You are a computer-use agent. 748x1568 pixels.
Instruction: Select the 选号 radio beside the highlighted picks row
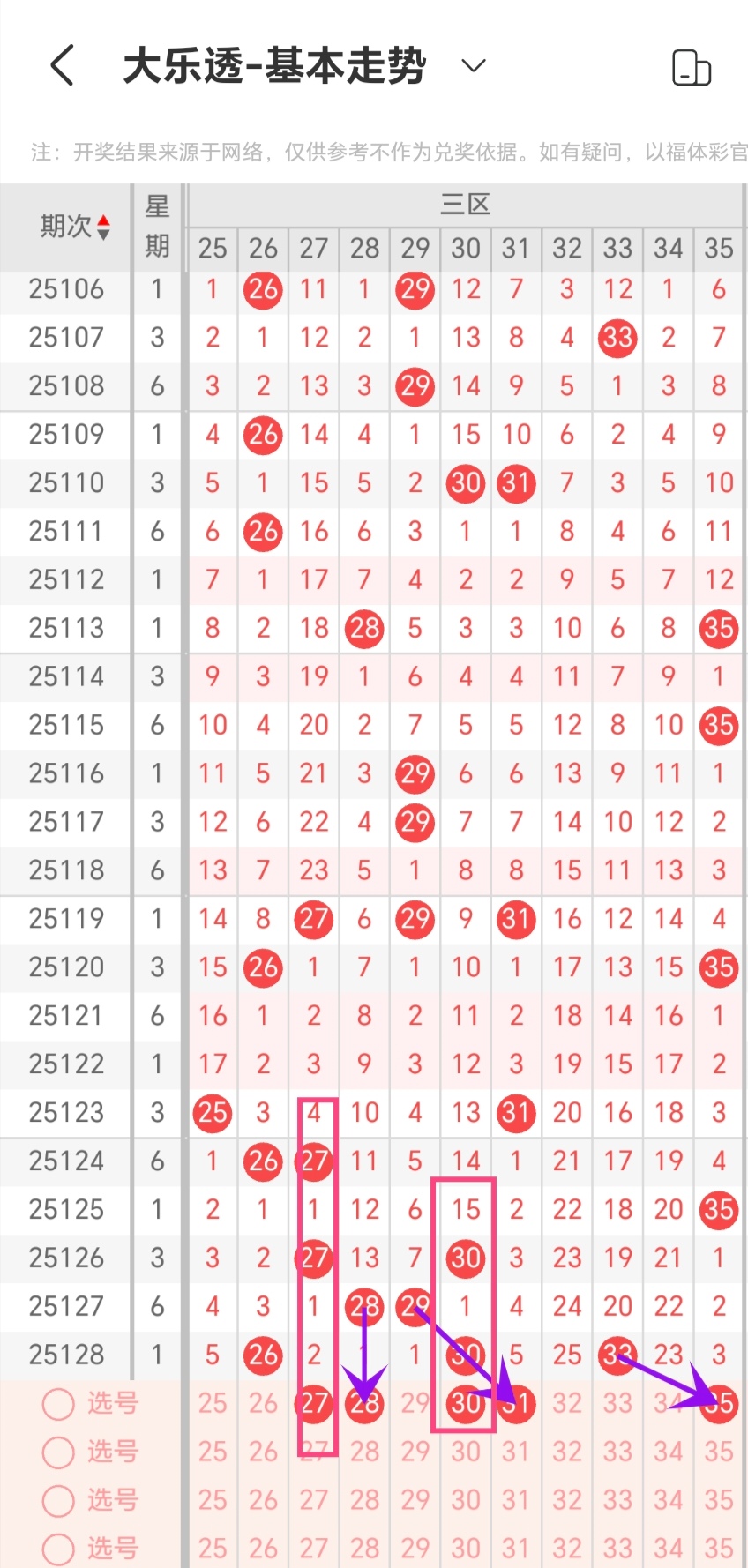pyautogui.click(x=58, y=1404)
